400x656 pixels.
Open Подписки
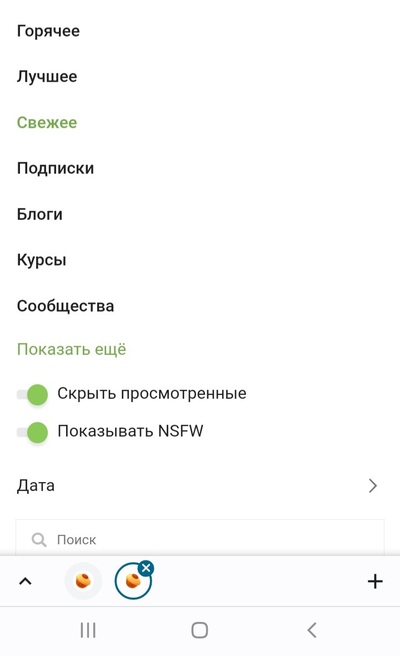[55, 168]
